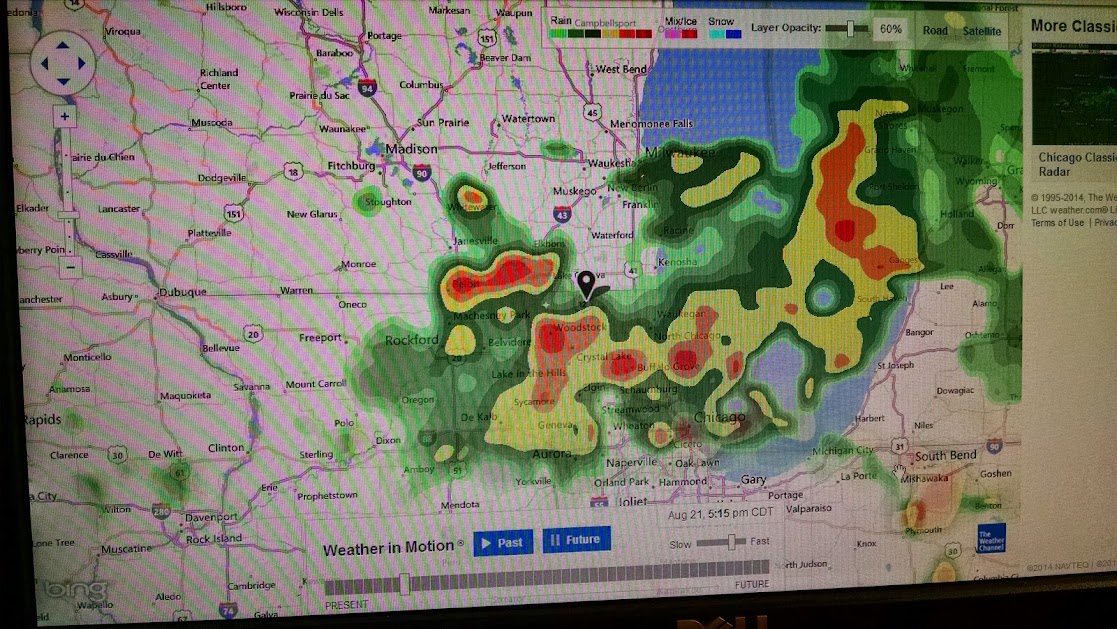This screenshot has width=1117, height=629.
Task: Tap the Slow to Fast speed slider
Action: pyautogui.click(x=720, y=543)
